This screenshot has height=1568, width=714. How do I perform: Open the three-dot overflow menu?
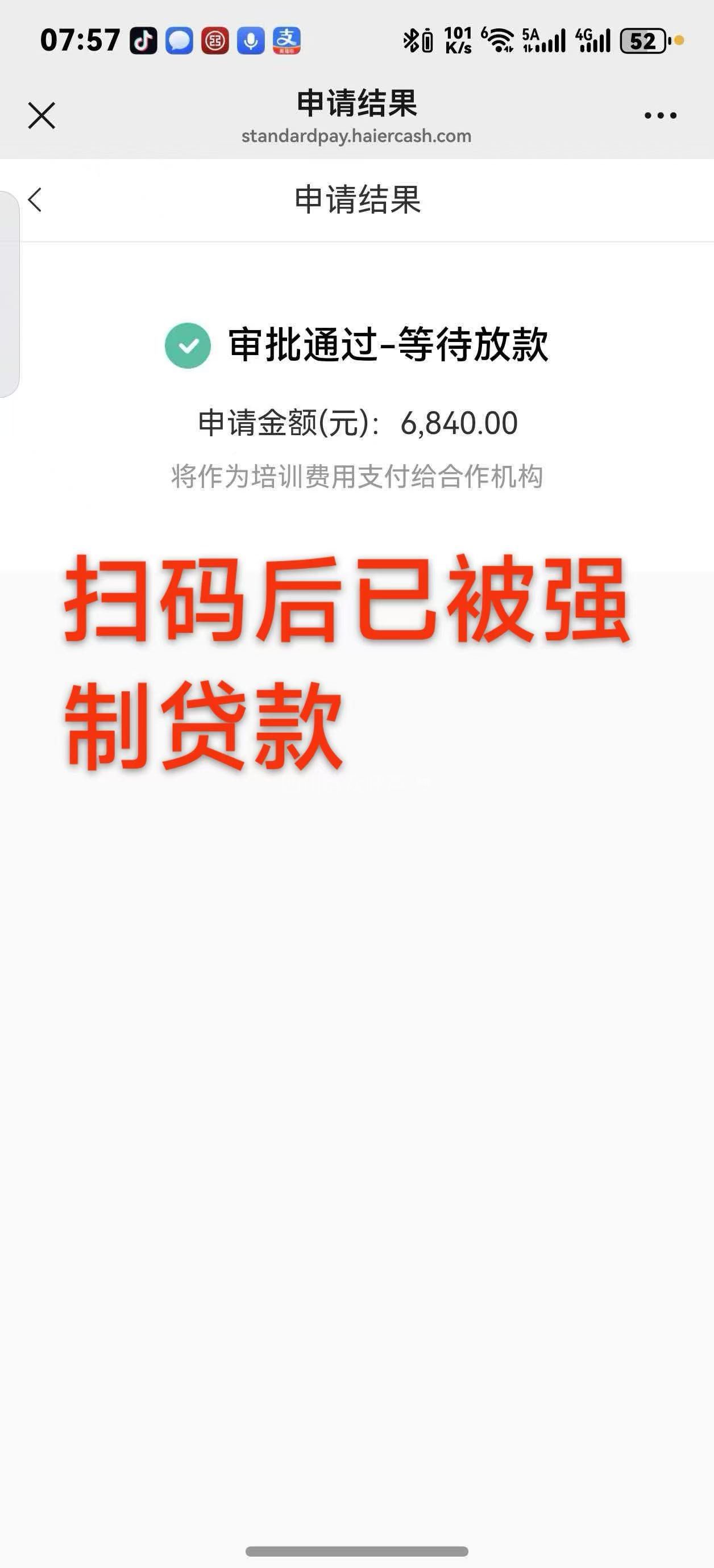pos(661,116)
